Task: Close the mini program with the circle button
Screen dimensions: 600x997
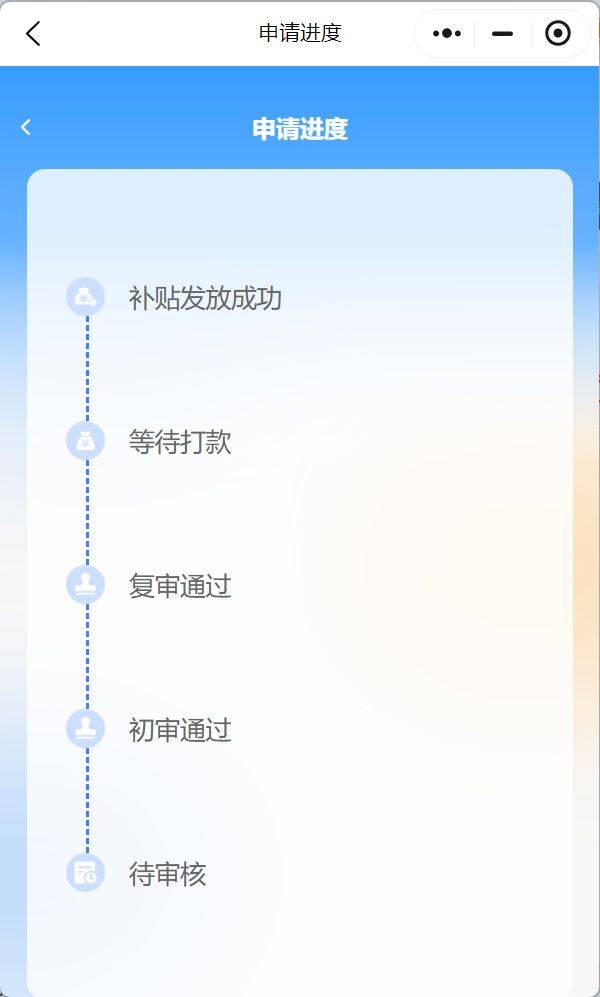Action: click(558, 34)
